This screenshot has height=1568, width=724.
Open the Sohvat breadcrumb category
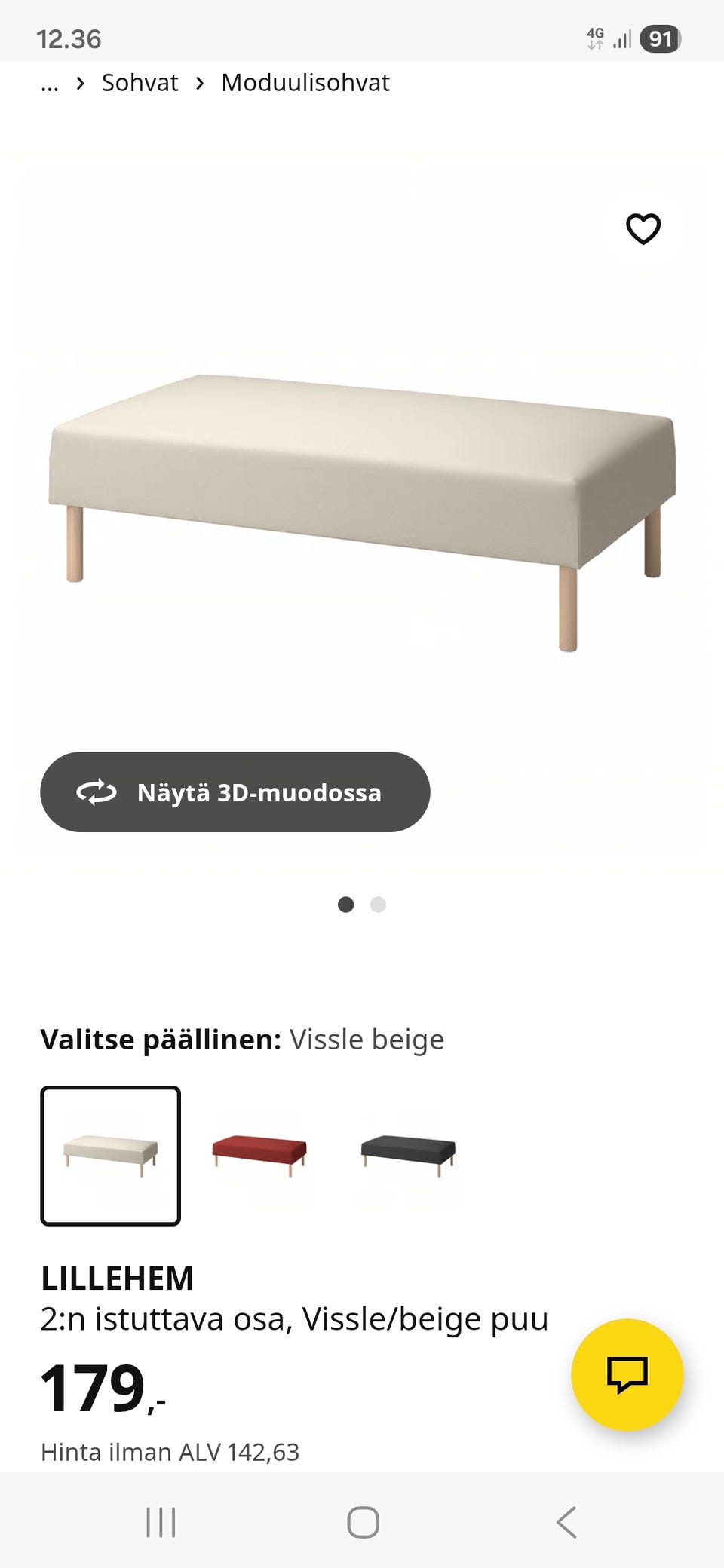tap(139, 82)
